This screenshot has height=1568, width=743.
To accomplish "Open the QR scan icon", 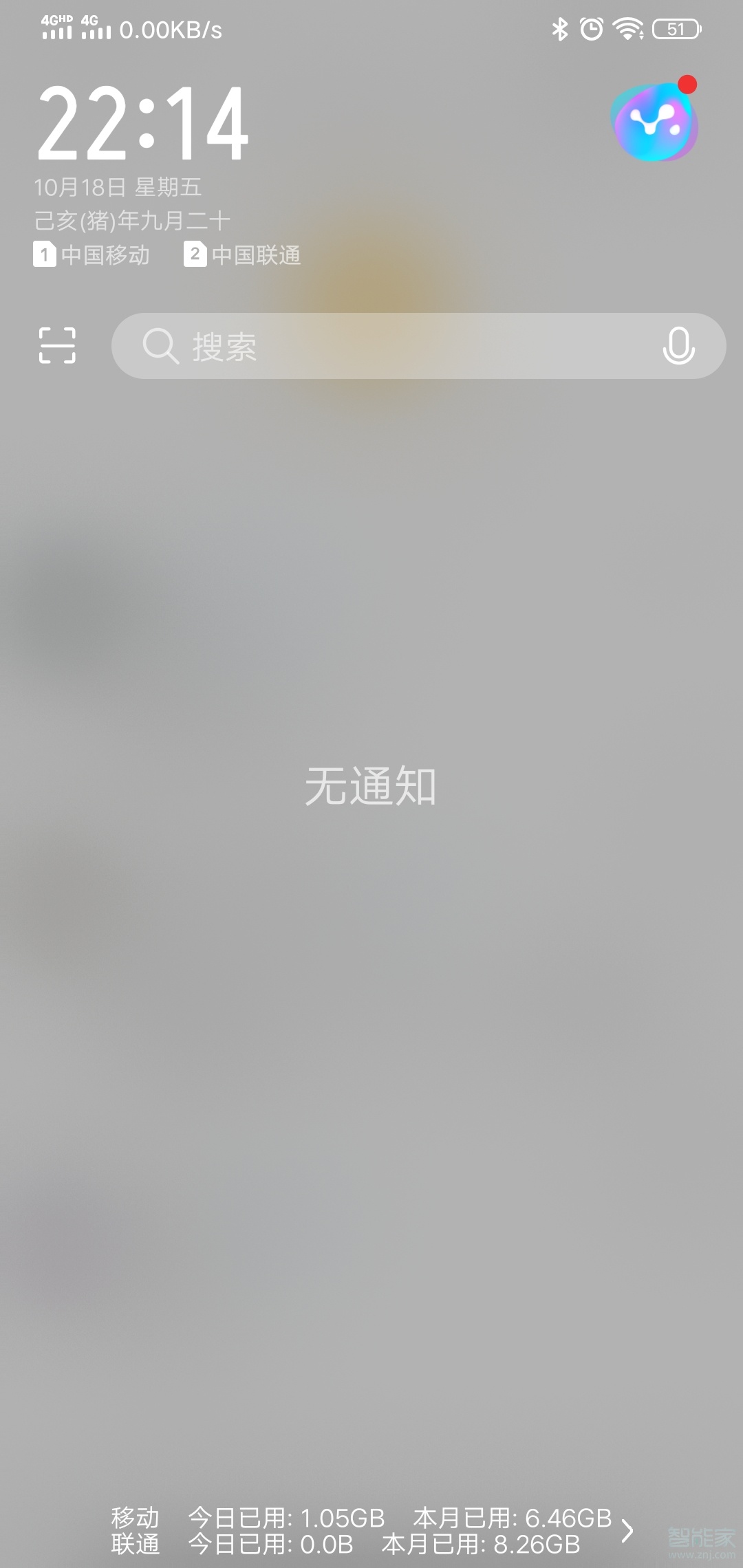I will click(57, 345).
